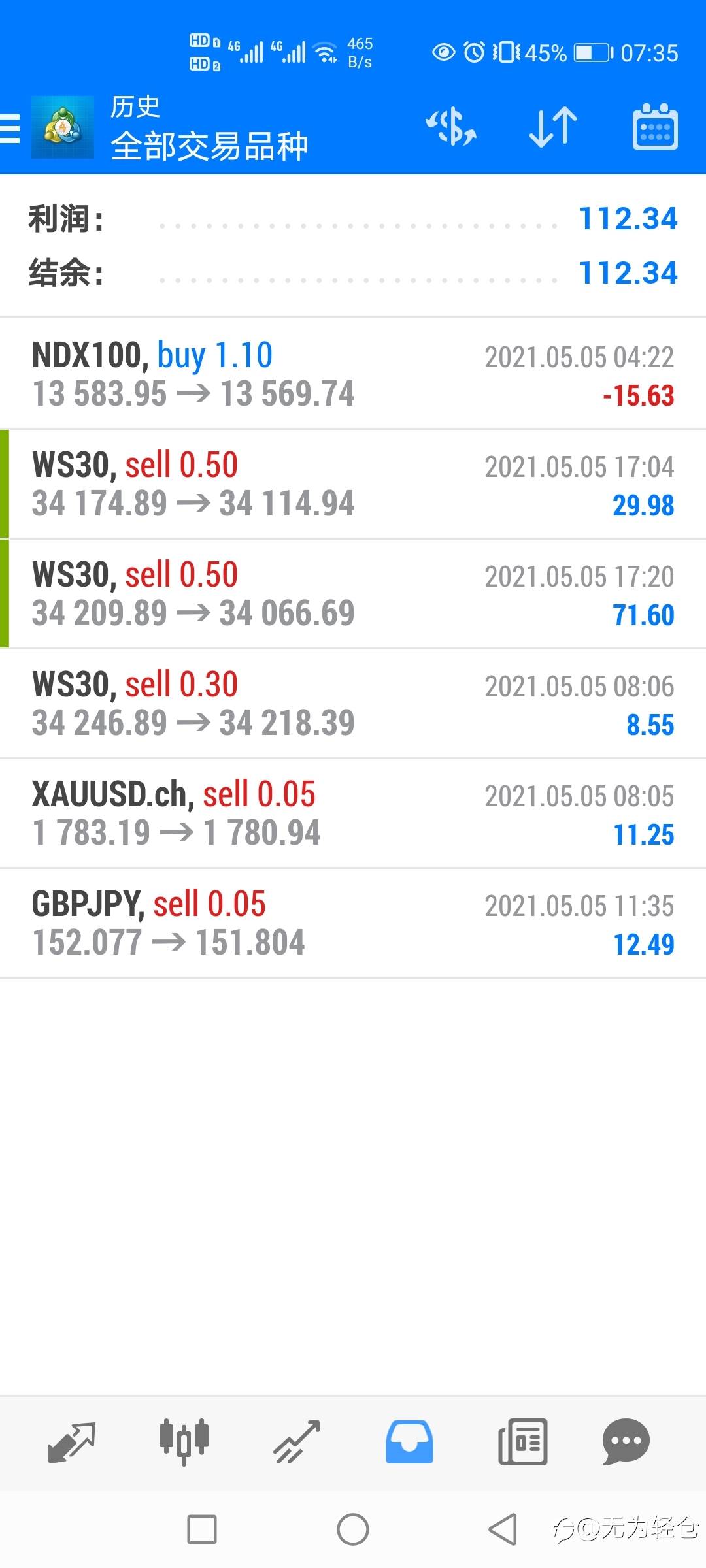Switch to the candlestick Chart tab
The width and height of the screenshot is (706, 1568).
[184, 1441]
